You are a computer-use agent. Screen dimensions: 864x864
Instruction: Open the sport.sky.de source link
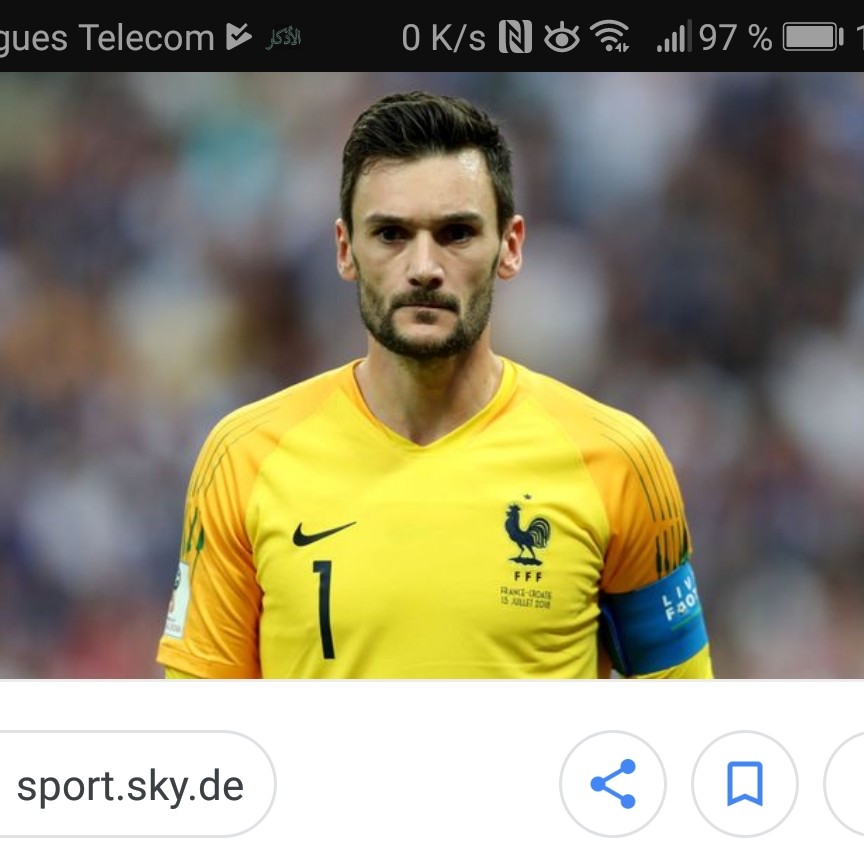coord(130,786)
